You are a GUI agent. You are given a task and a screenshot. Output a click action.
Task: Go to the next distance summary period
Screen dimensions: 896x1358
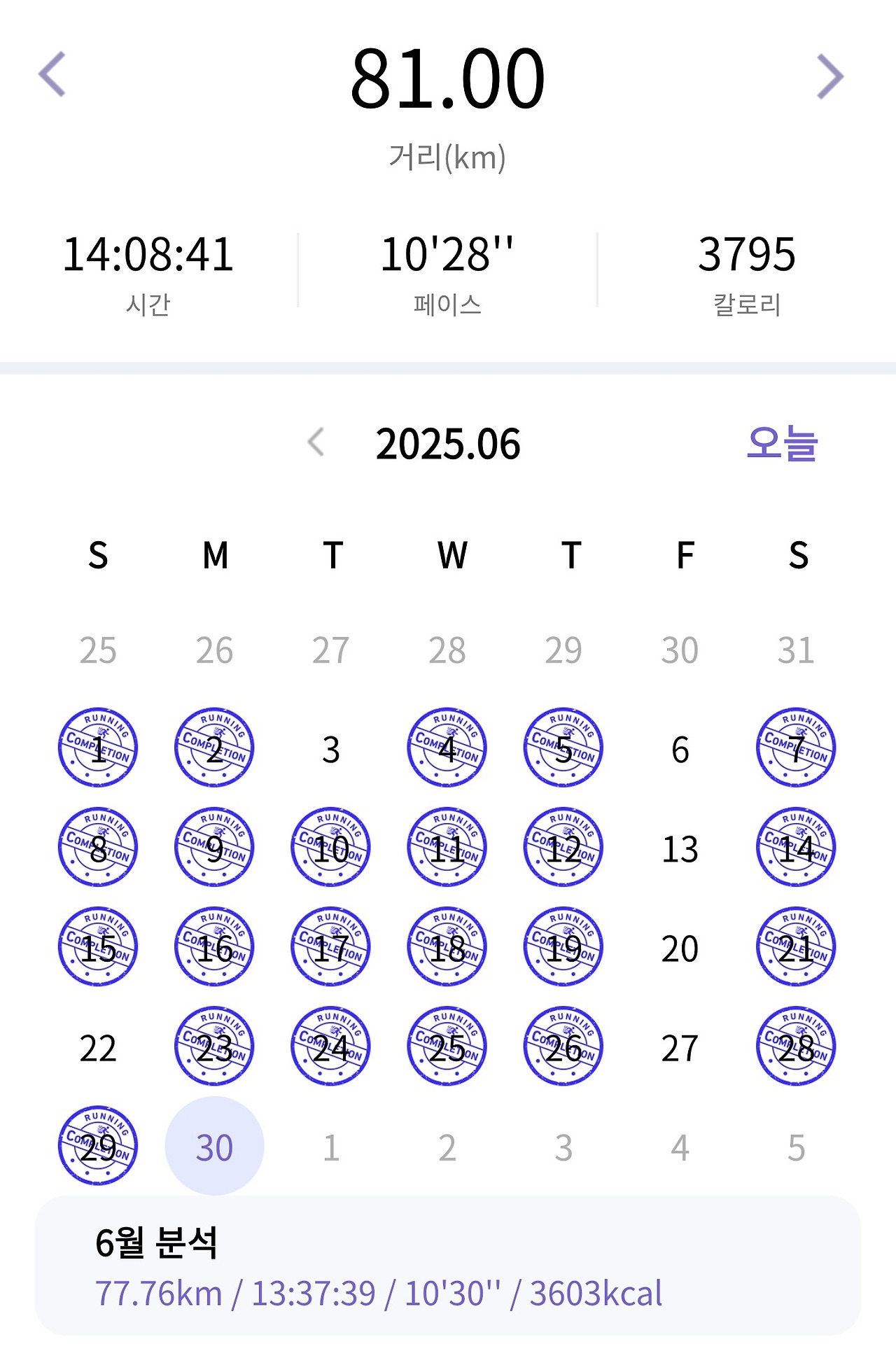coord(830,76)
